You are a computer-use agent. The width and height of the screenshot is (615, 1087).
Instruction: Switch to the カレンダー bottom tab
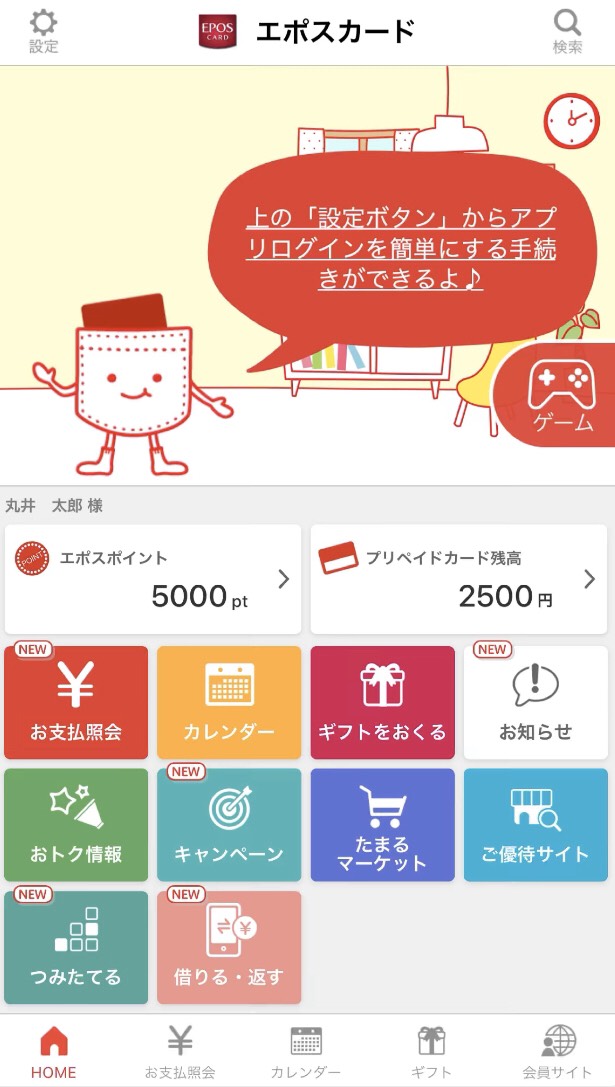pos(306,1052)
